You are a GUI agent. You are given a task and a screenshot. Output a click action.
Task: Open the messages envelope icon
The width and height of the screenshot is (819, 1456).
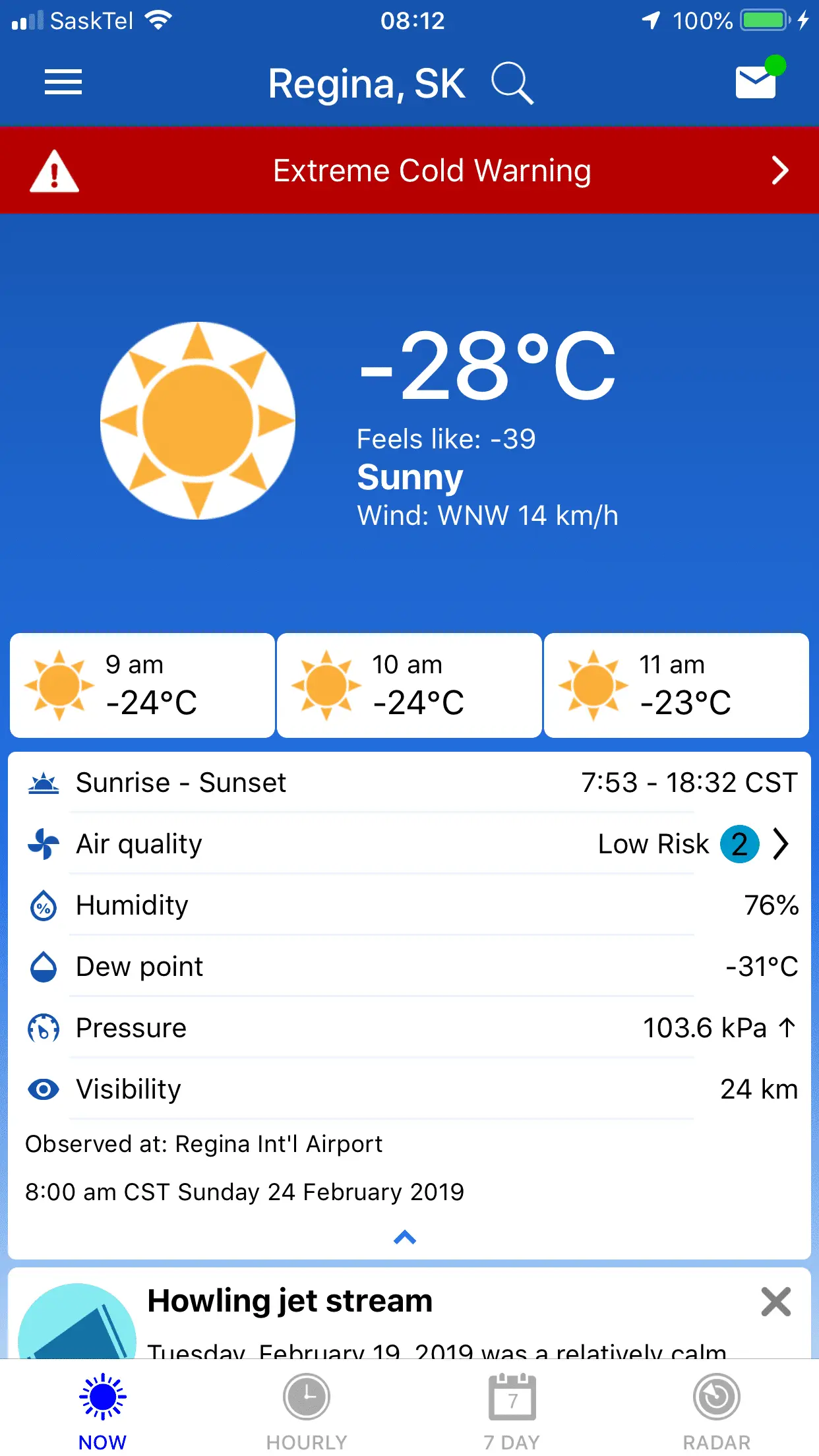tap(756, 82)
